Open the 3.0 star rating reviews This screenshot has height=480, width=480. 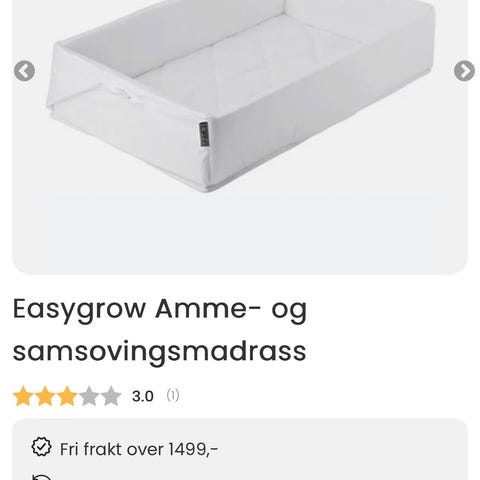pos(96,396)
